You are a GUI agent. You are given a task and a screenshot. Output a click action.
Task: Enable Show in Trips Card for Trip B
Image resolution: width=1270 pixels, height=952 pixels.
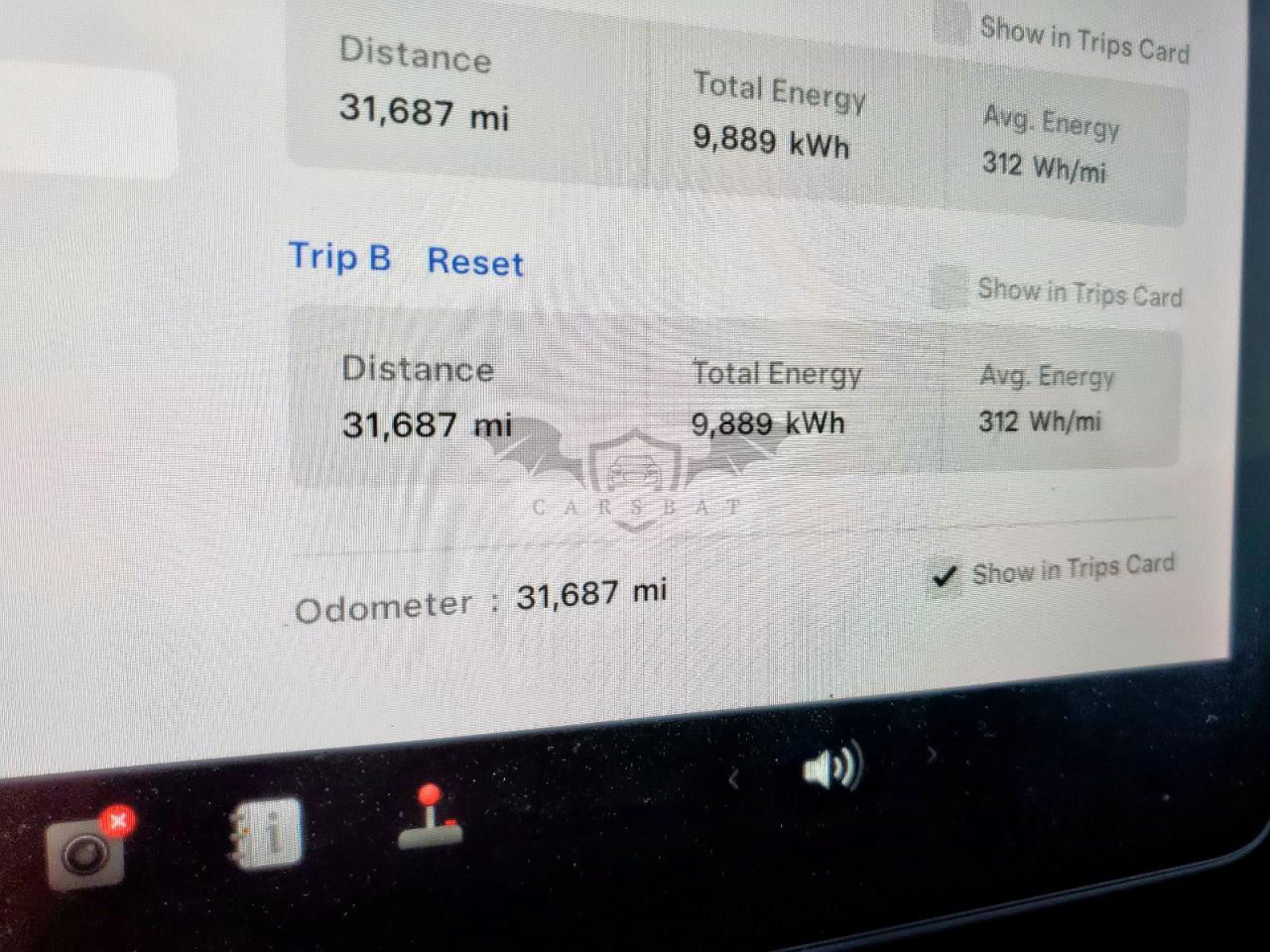[x=949, y=289]
